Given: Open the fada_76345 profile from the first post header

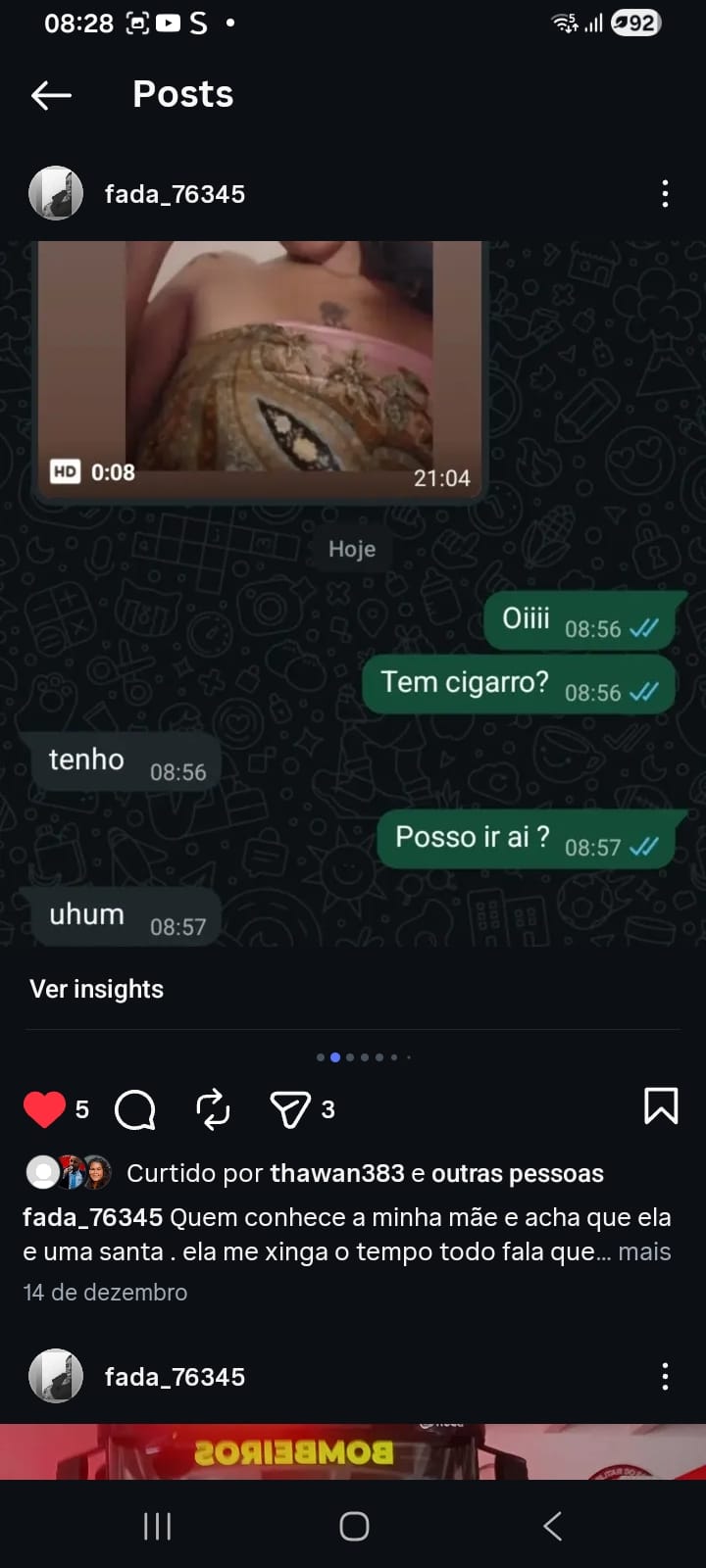Looking at the screenshot, I should tap(175, 194).
